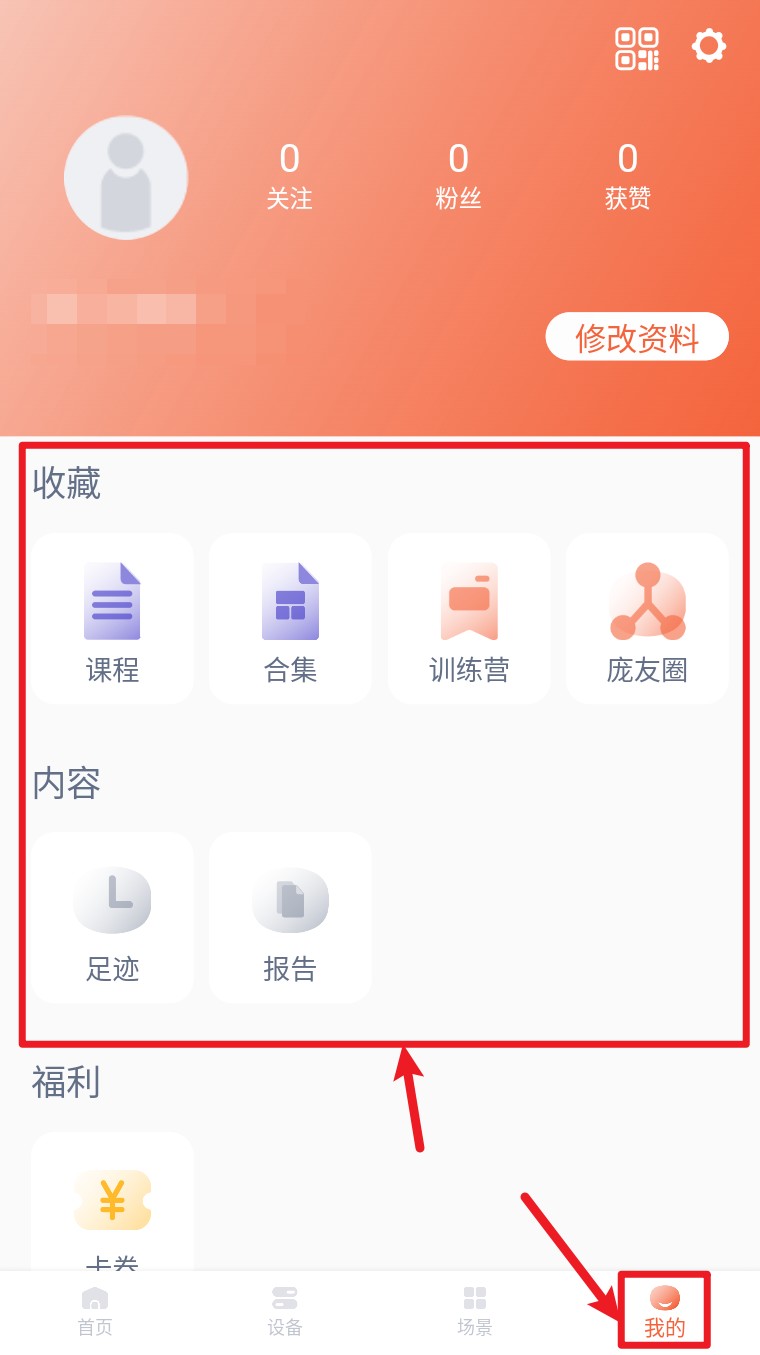Open the 关注 (Following) count link
The width and height of the screenshot is (760, 1355).
[x=290, y=178]
